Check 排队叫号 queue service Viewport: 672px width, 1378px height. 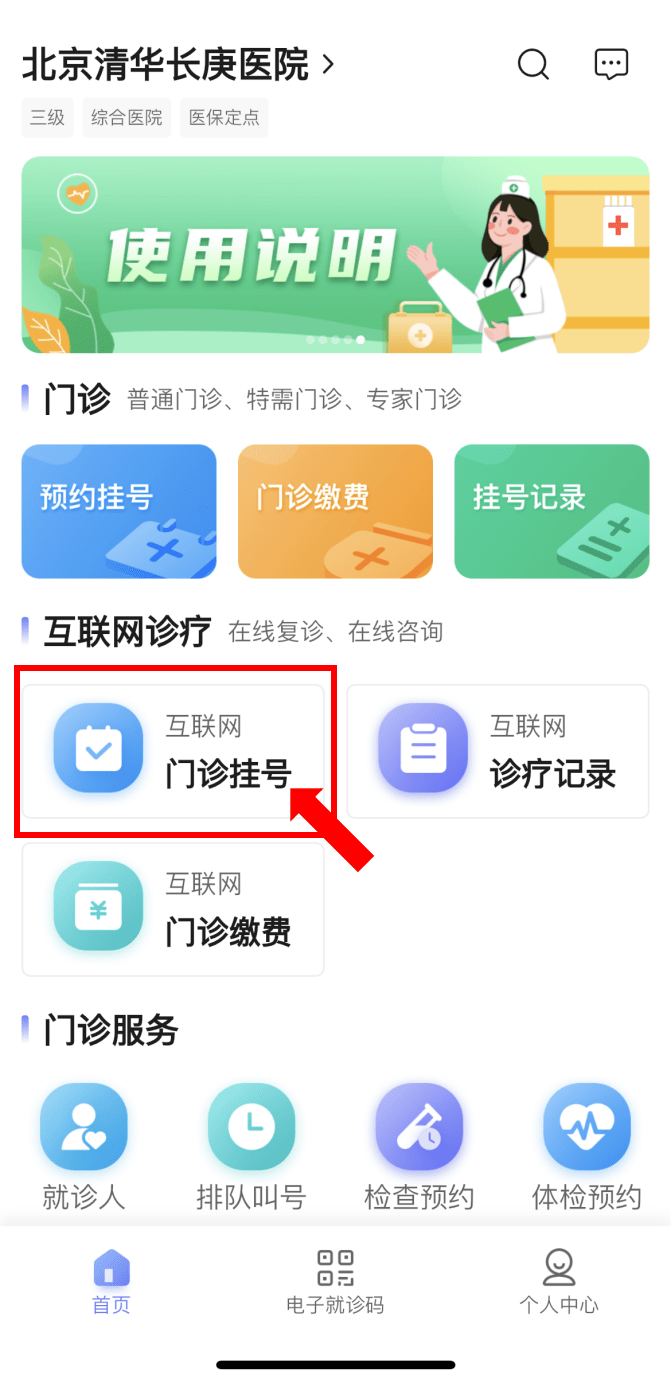tap(251, 1146)
